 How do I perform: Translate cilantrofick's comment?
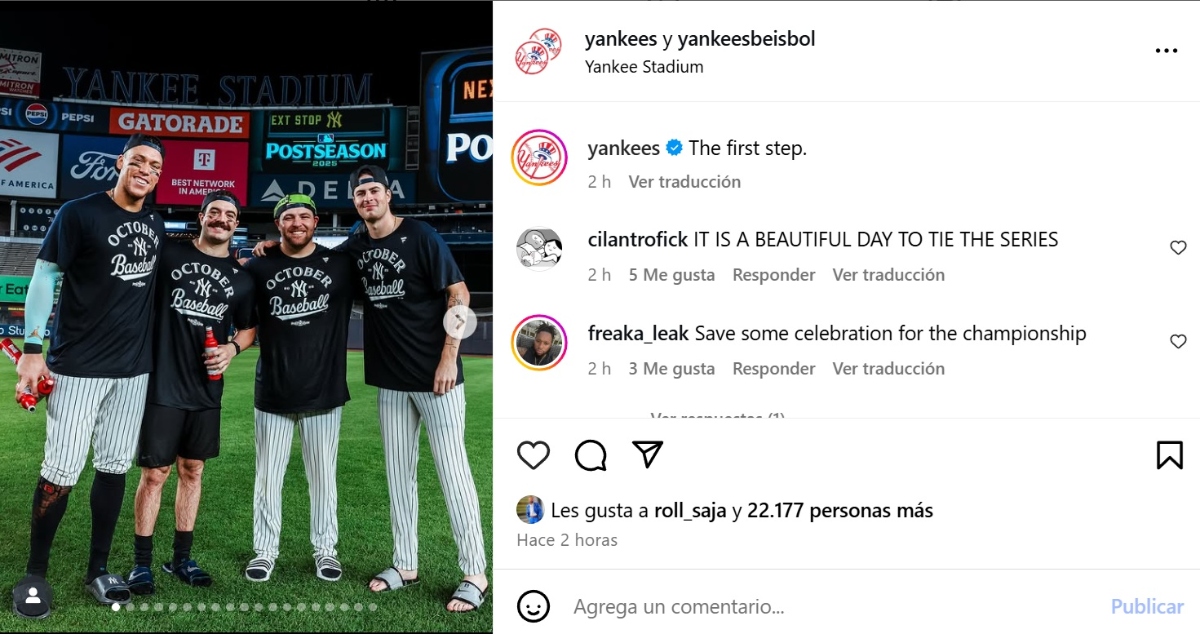pos(888,275)
